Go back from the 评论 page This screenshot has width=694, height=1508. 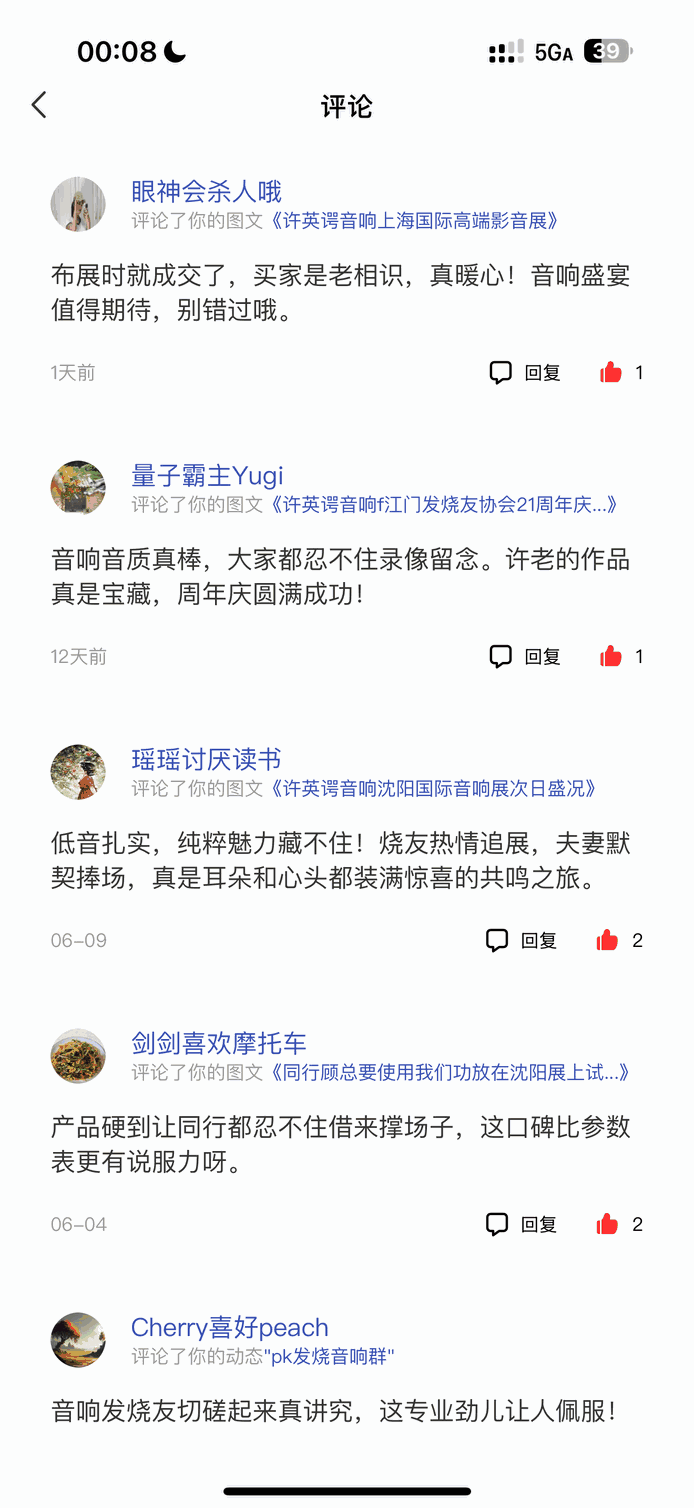[39, 105]
